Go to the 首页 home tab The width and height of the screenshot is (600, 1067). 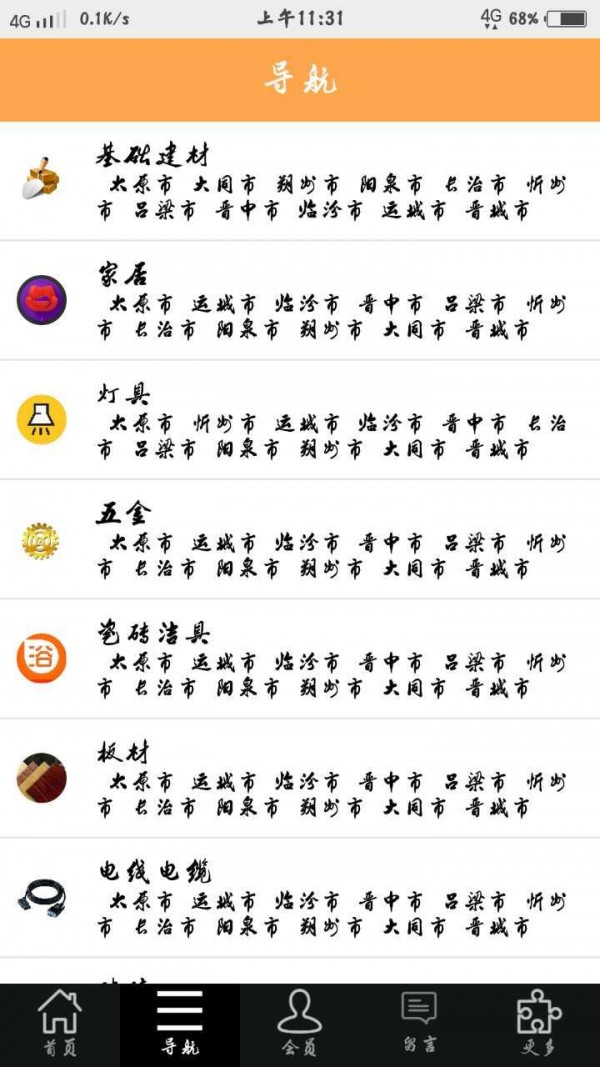point(59,1024)
